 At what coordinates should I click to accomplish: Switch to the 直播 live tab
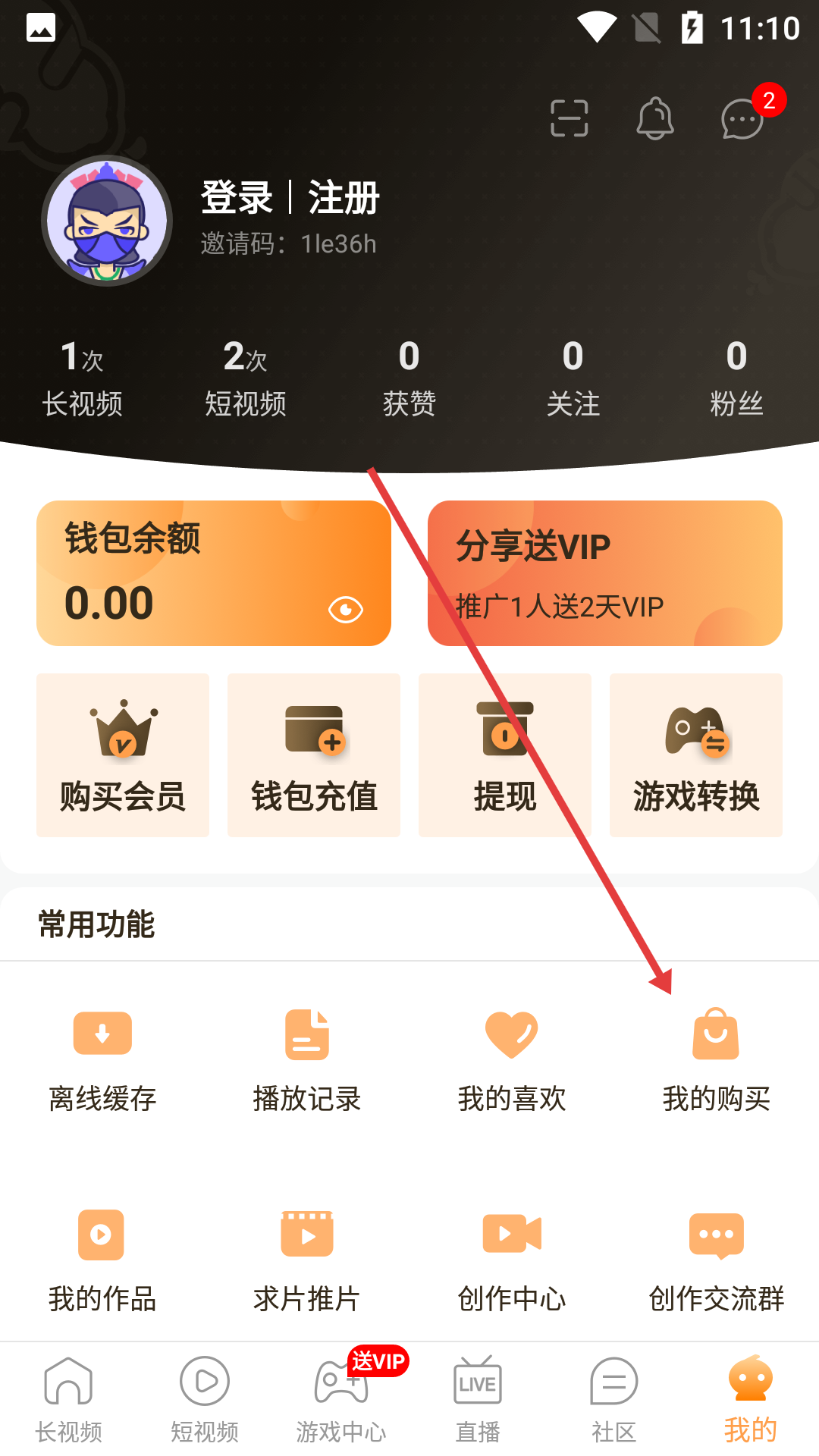[x=476, y=1399]
